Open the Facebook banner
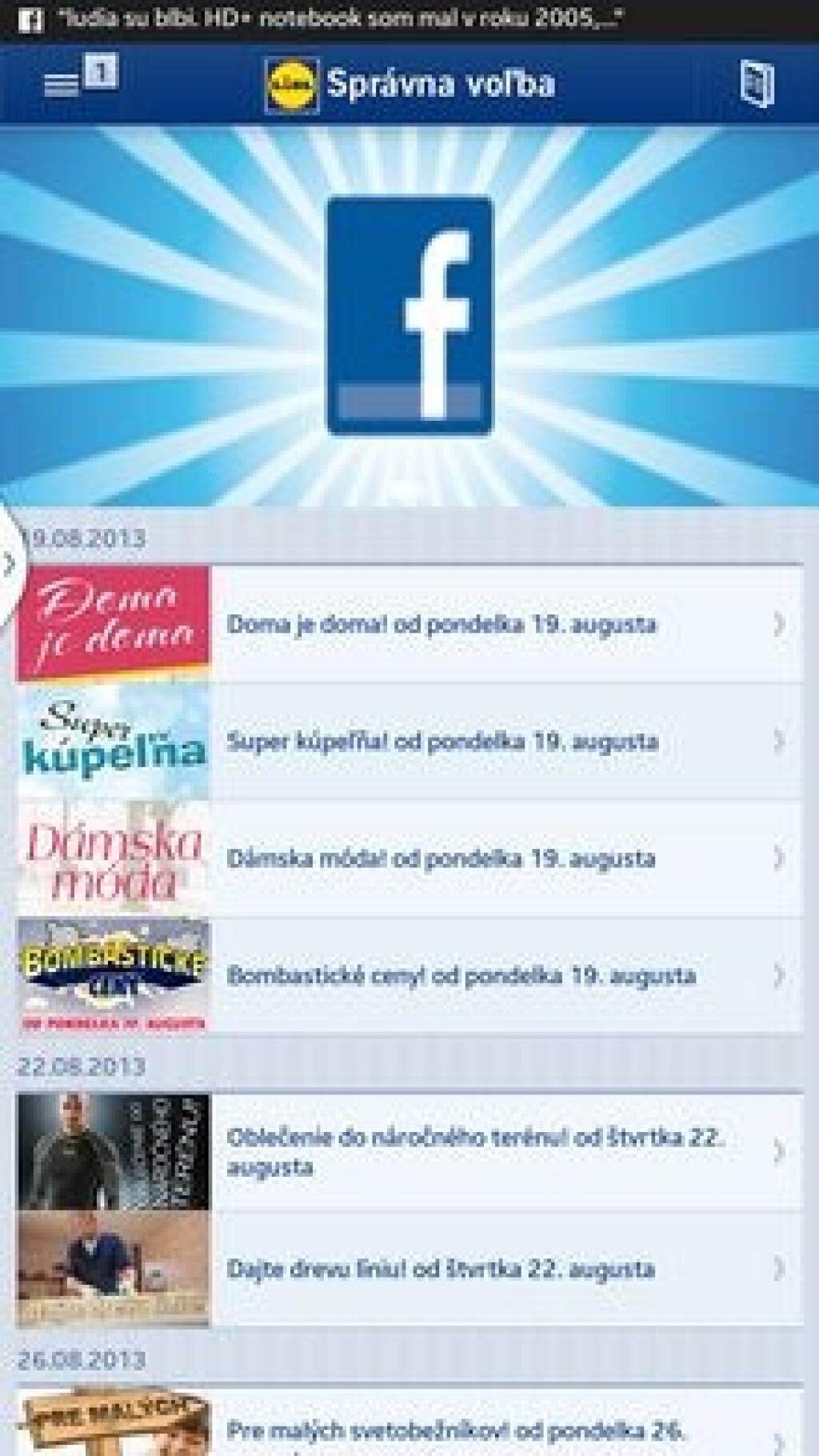The image size is (819, 1456). click(409, 316)
